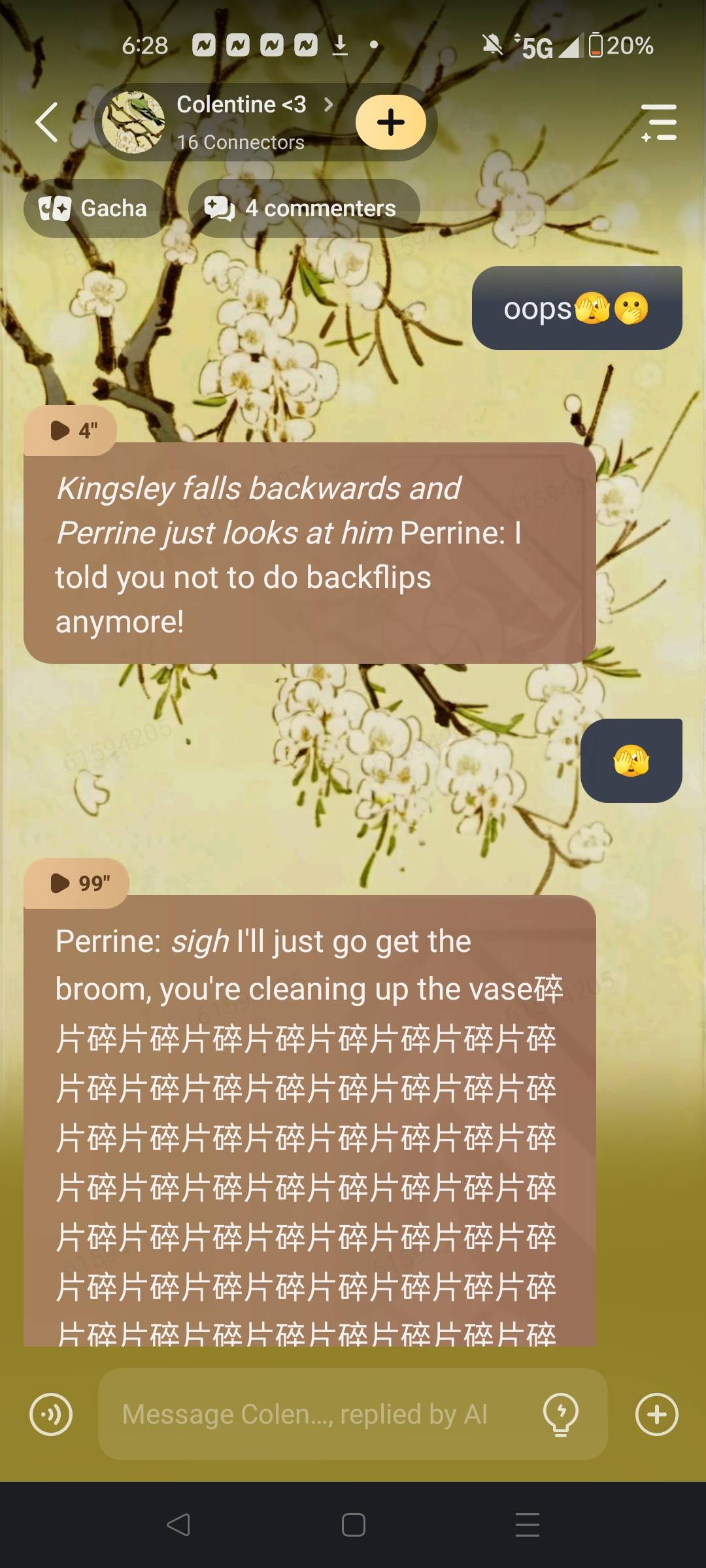Tap the system home button
The width and height of the screenshot is (706, 1568).
coord(353,1525)
